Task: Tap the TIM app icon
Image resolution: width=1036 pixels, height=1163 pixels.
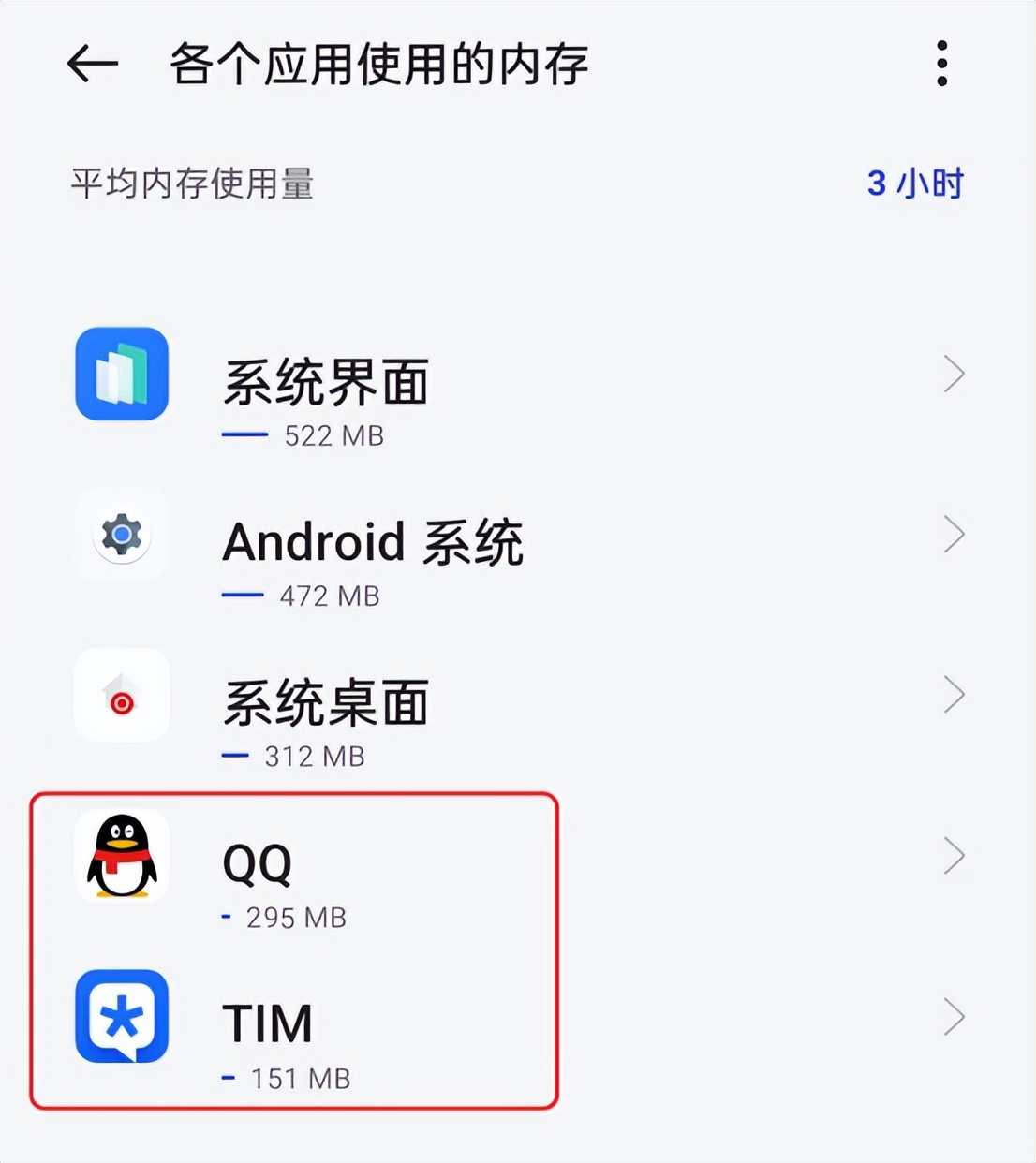Action: [121, 1019]
